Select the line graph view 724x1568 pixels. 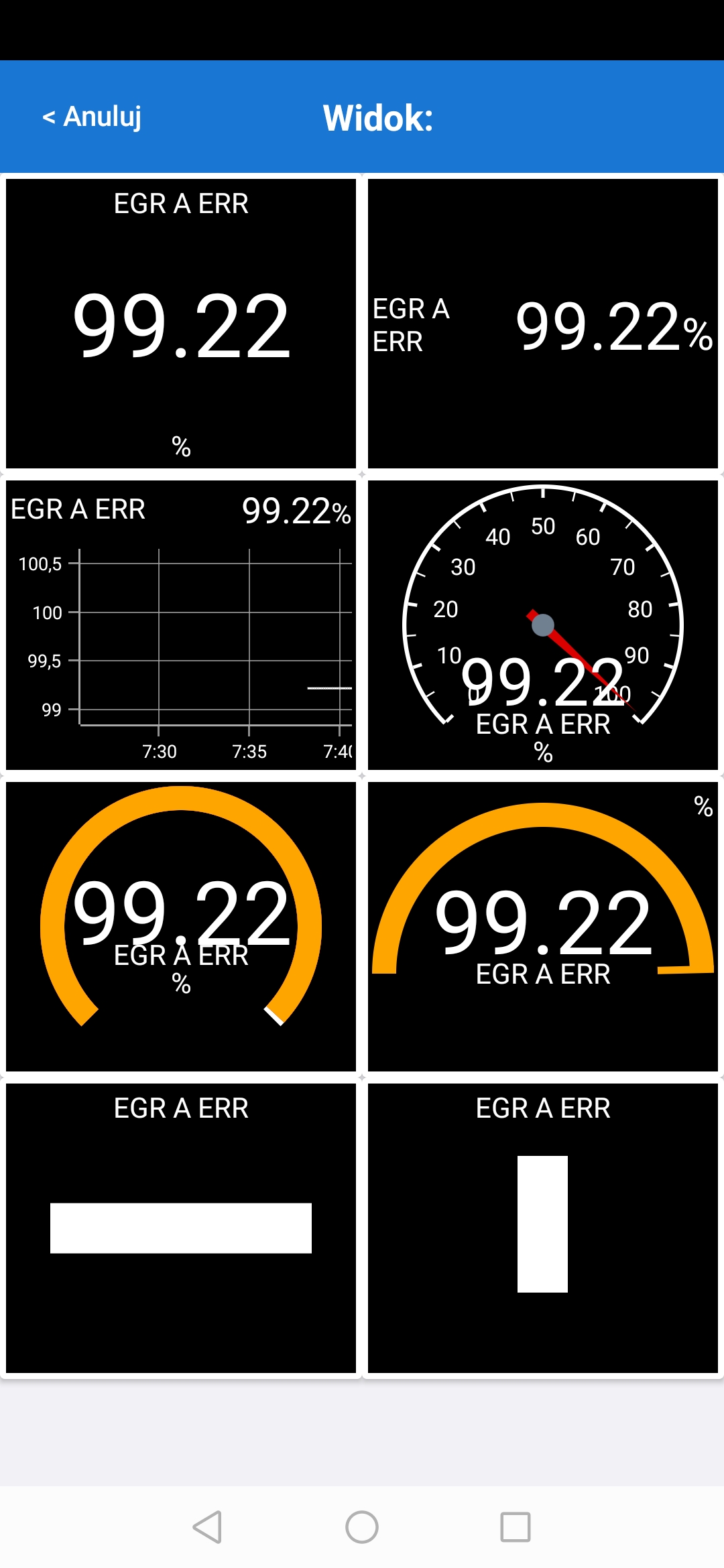[181, 625]
